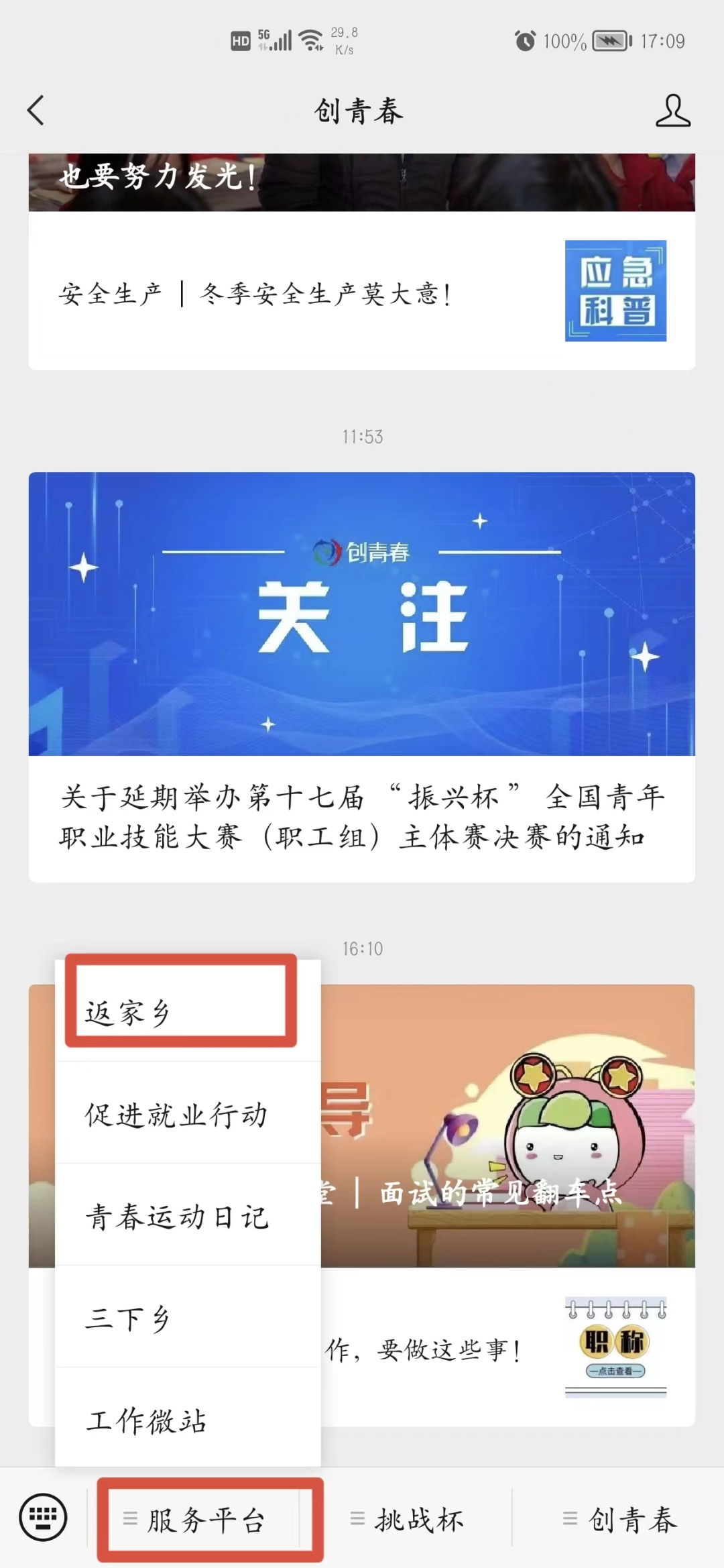
Task: Go back from 创青春 chat
Action: pos(36,111)
